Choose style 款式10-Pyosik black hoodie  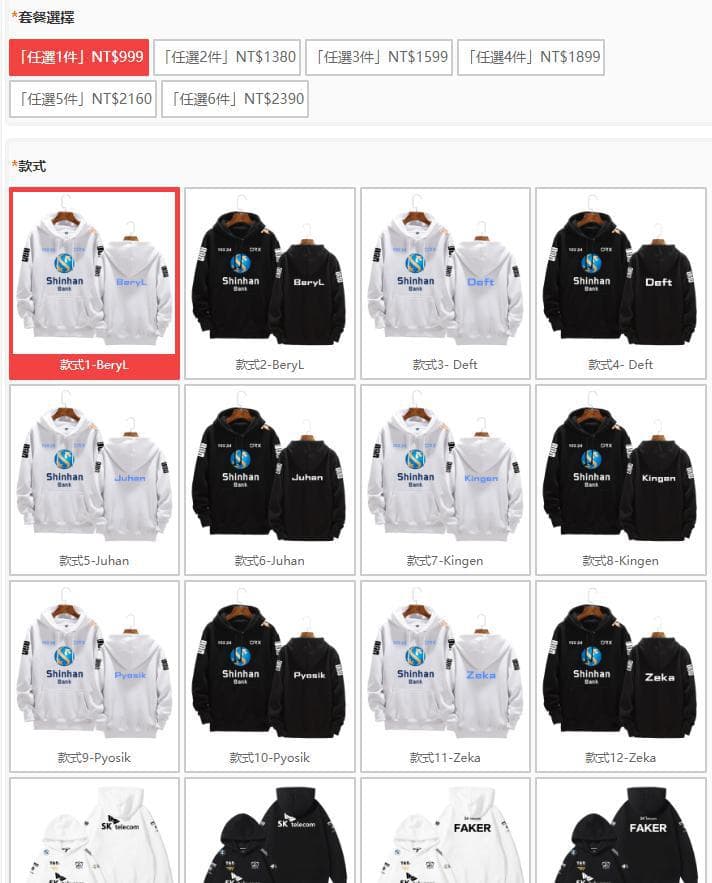pos(270,676)
